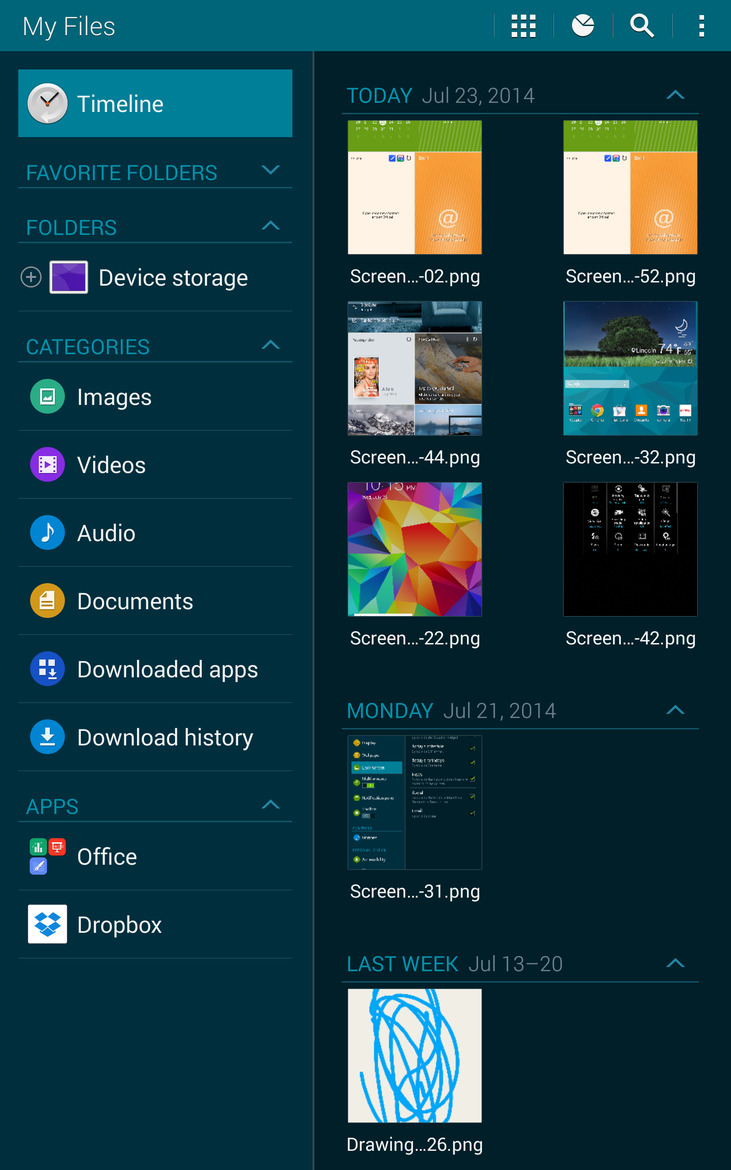
Task: Open the more options menu
Action: click(x=702, y=26)
